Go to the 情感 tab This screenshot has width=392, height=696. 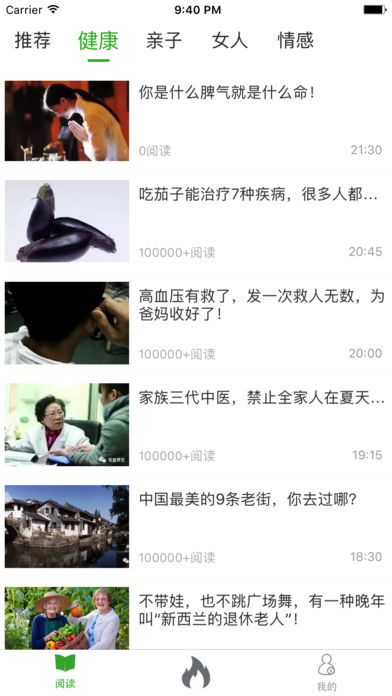(296, 41)
